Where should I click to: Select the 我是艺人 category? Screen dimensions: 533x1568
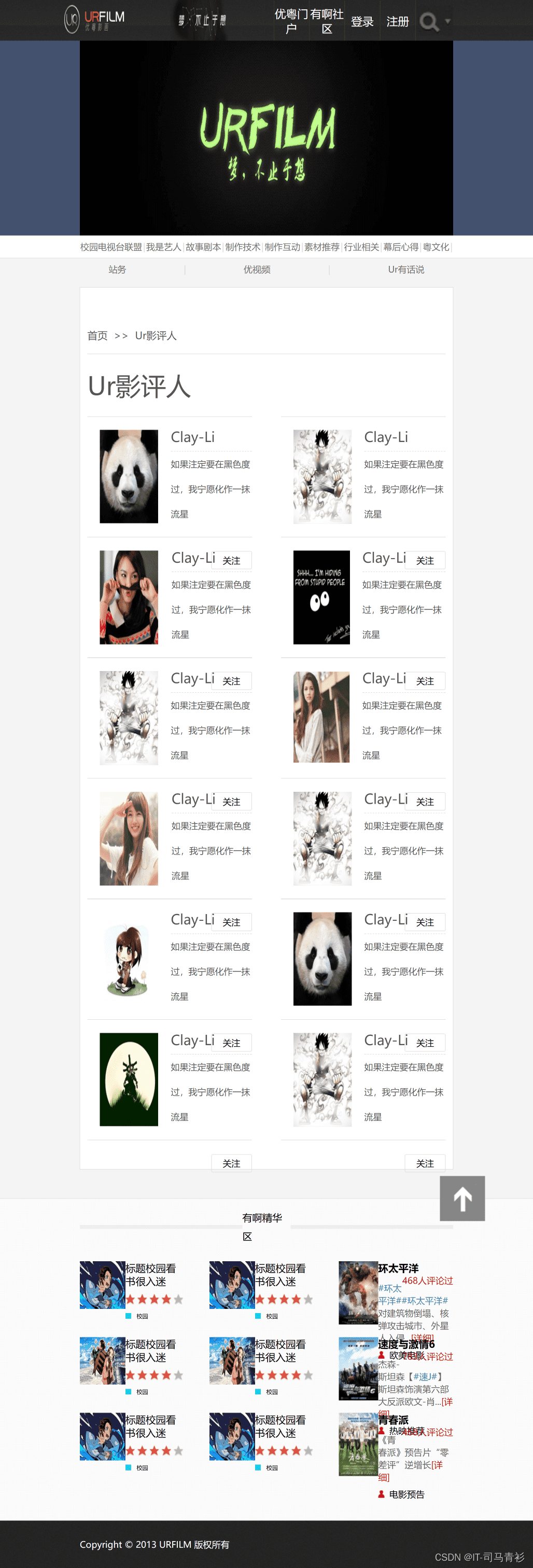point(163,247)
